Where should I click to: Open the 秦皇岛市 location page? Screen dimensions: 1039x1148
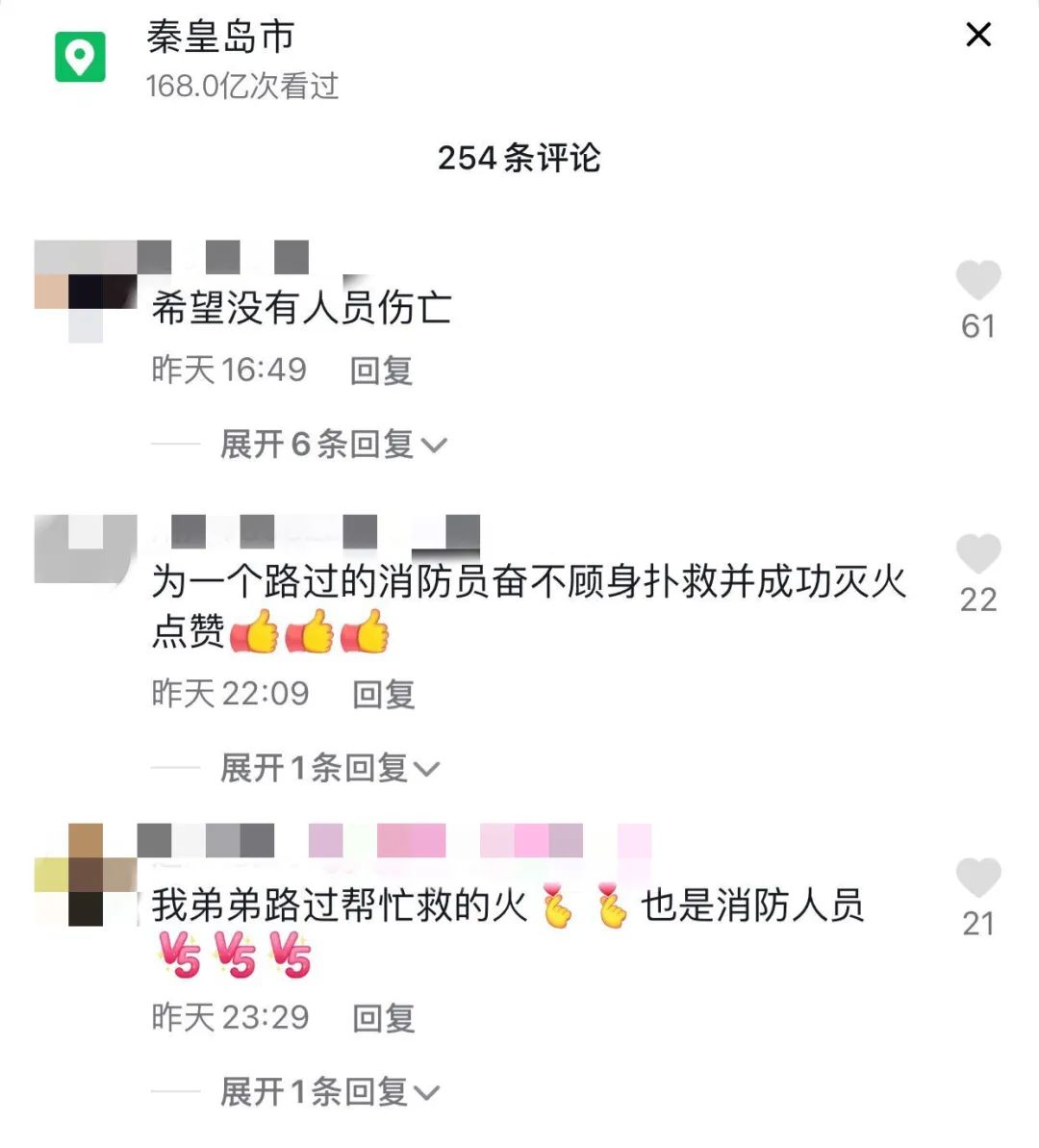pyautogui.click(x=220, y=38)
